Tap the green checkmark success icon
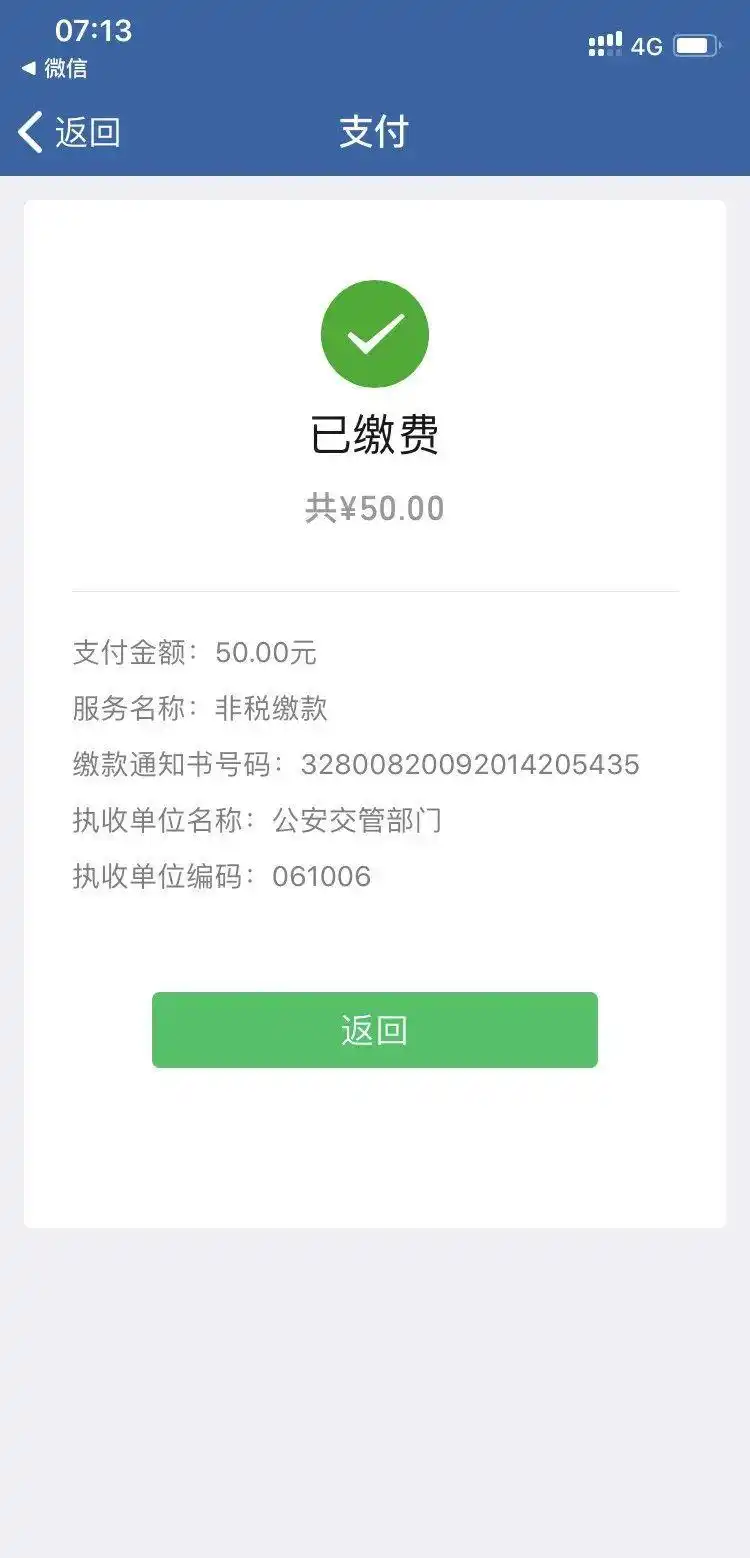750x1558 pixels. 374,333
